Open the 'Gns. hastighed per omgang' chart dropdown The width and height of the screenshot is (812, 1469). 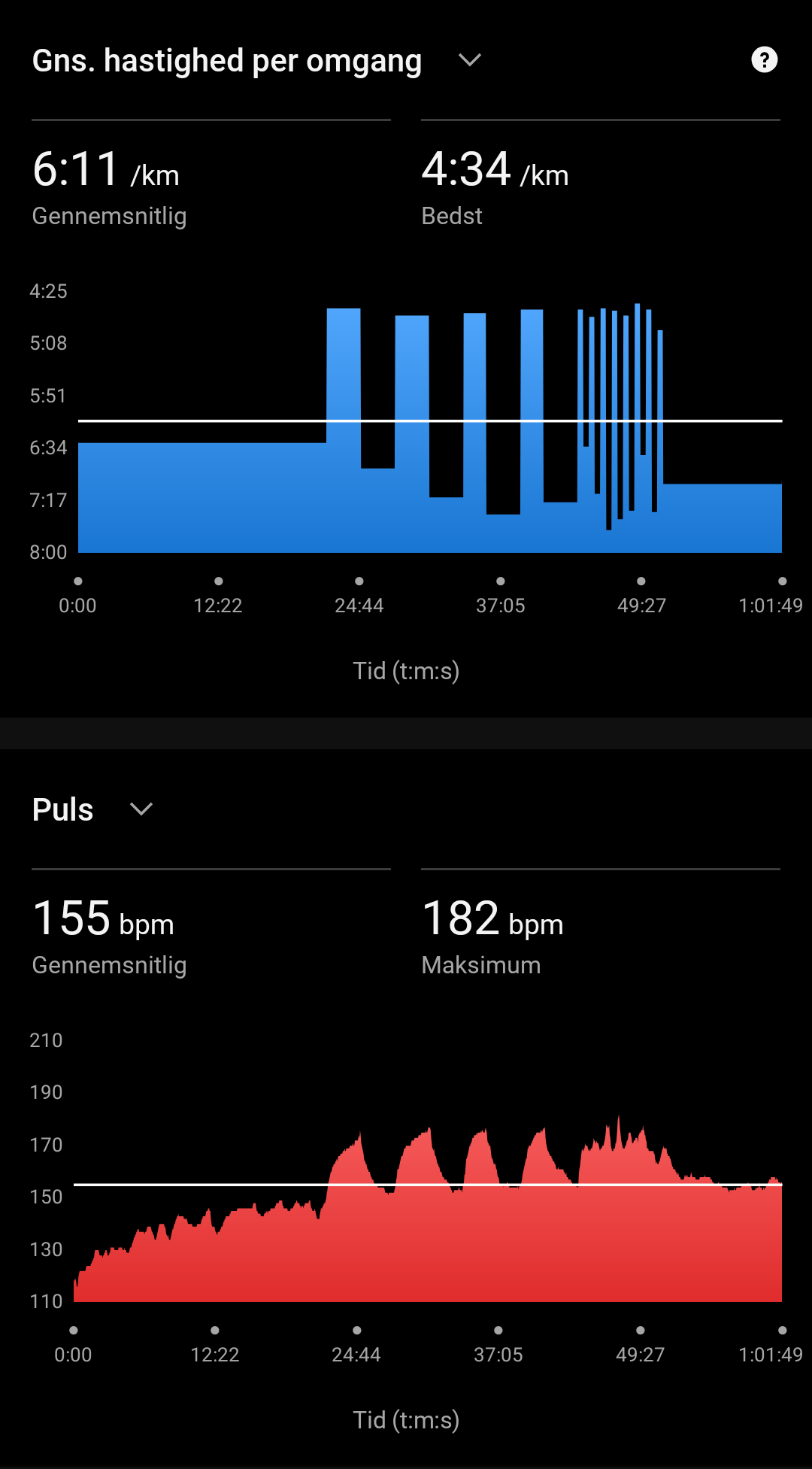(x=470, y=60)
